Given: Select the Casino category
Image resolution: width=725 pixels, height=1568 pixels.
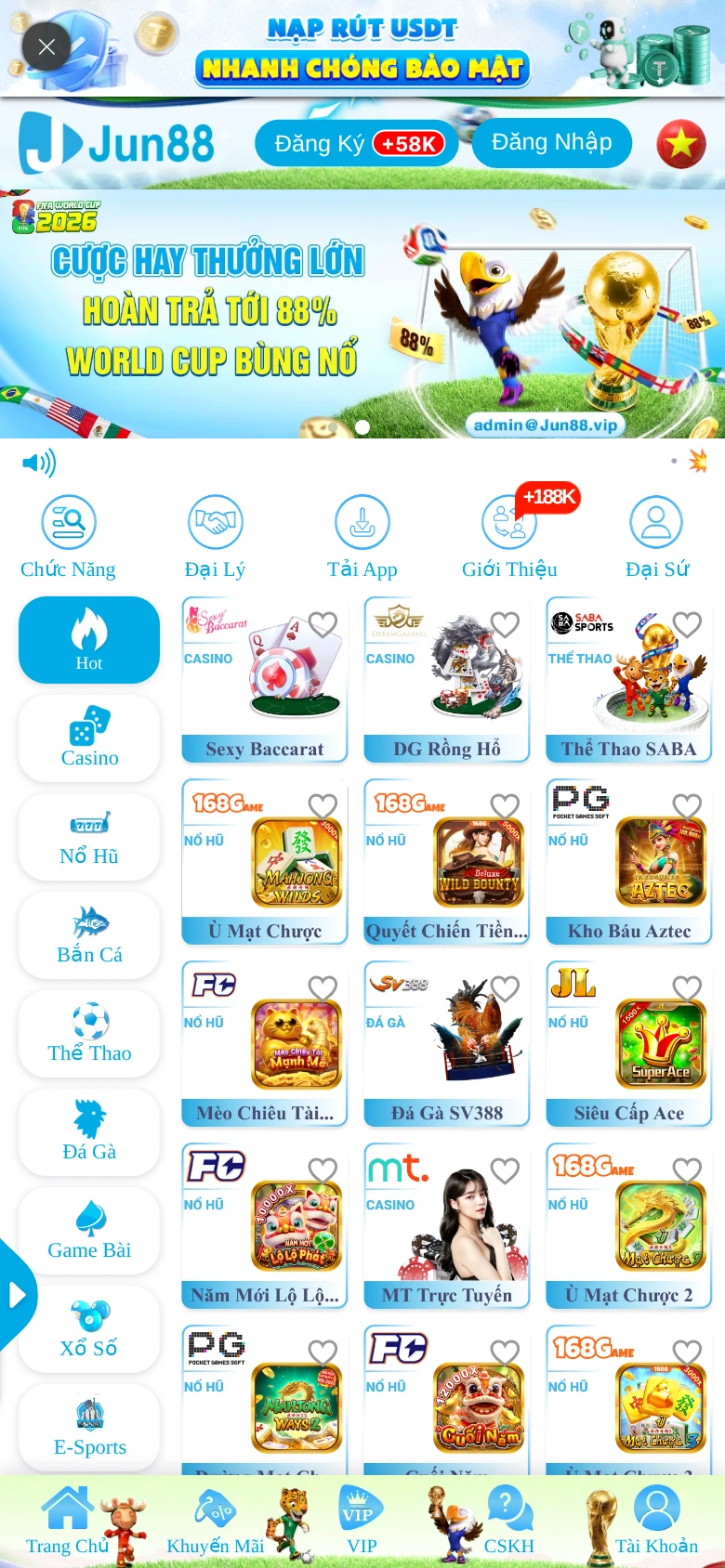Looking at the screenshot, I should tap(89, 738).
